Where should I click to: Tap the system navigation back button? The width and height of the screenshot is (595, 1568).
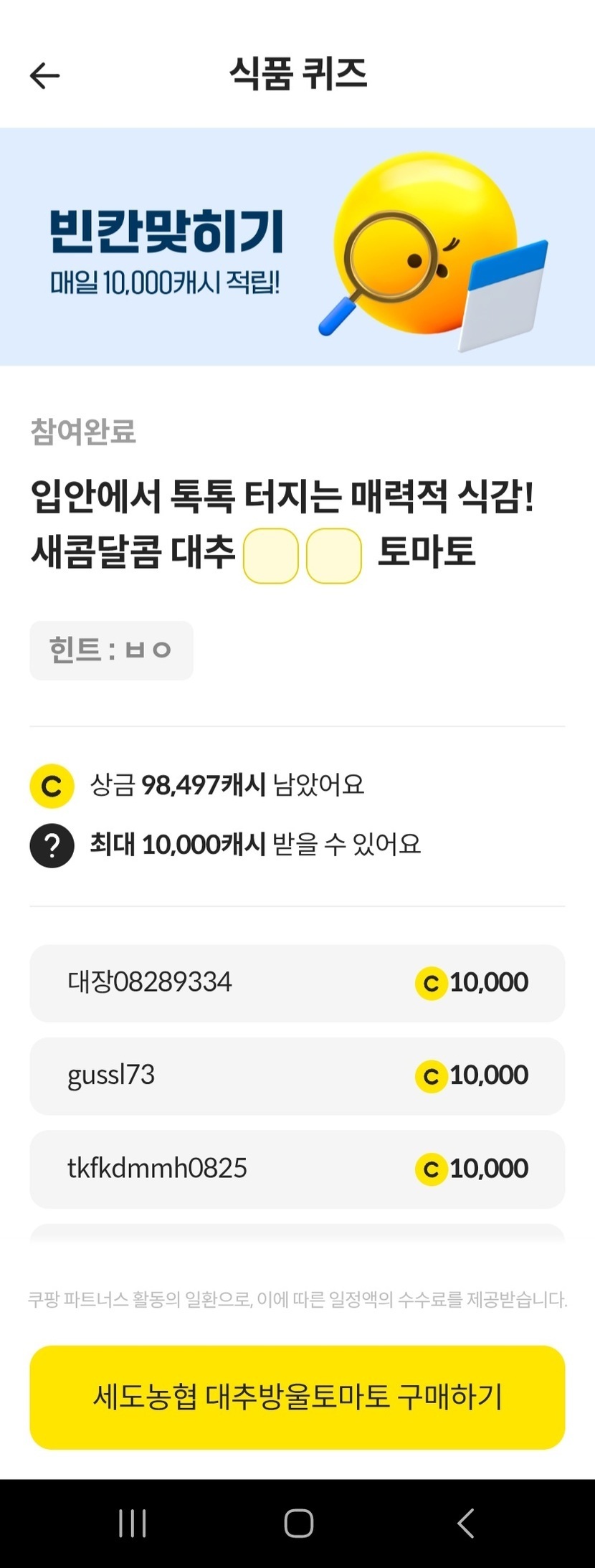pos(465,1523)
